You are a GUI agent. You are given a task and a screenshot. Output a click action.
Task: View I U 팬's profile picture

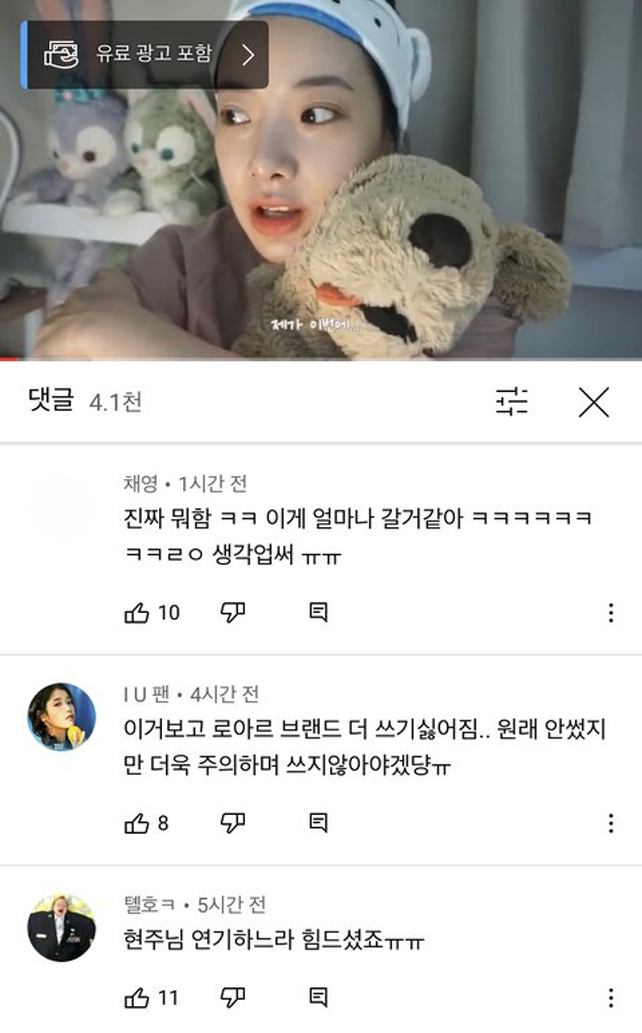coord(61,717)
